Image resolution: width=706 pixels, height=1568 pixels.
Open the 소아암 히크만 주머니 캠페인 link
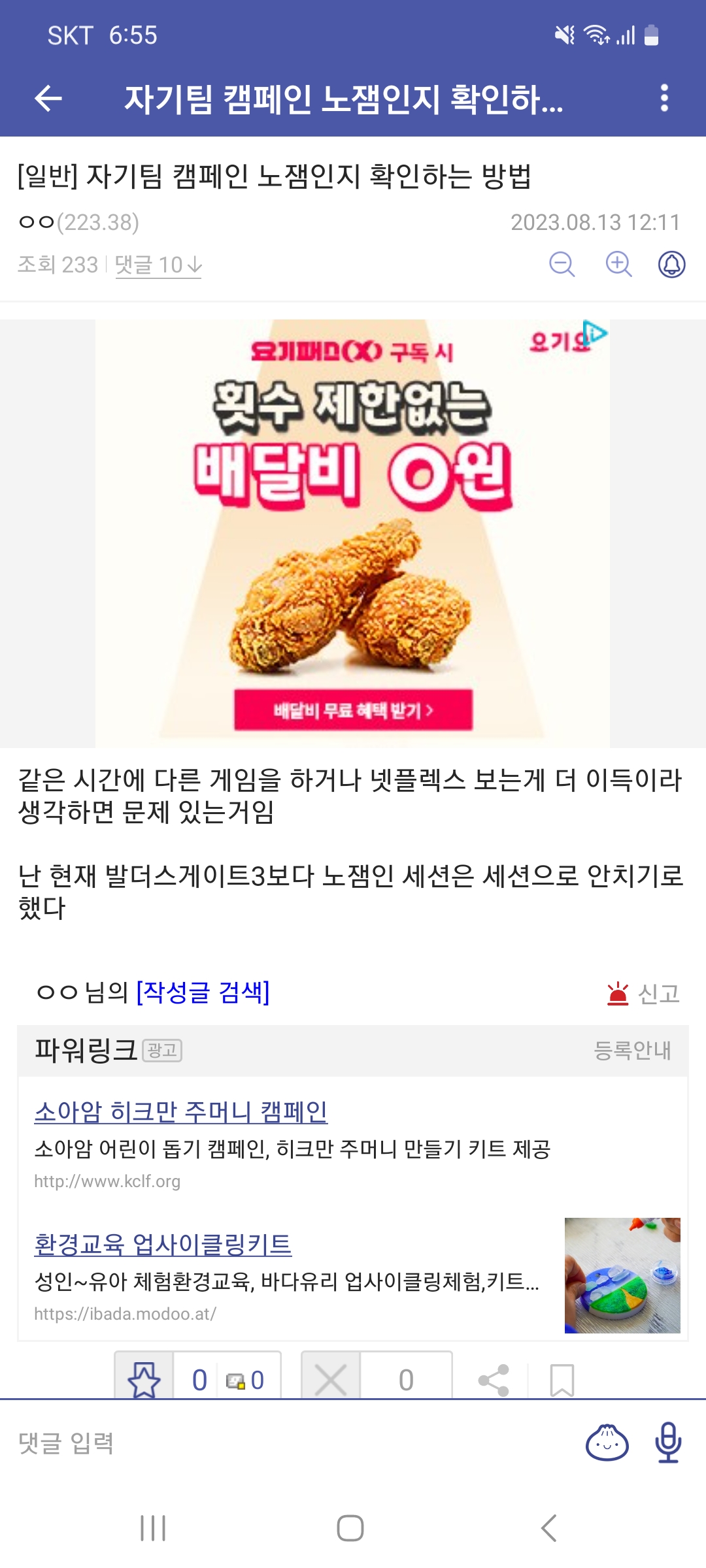click(x=181, y=1111)
